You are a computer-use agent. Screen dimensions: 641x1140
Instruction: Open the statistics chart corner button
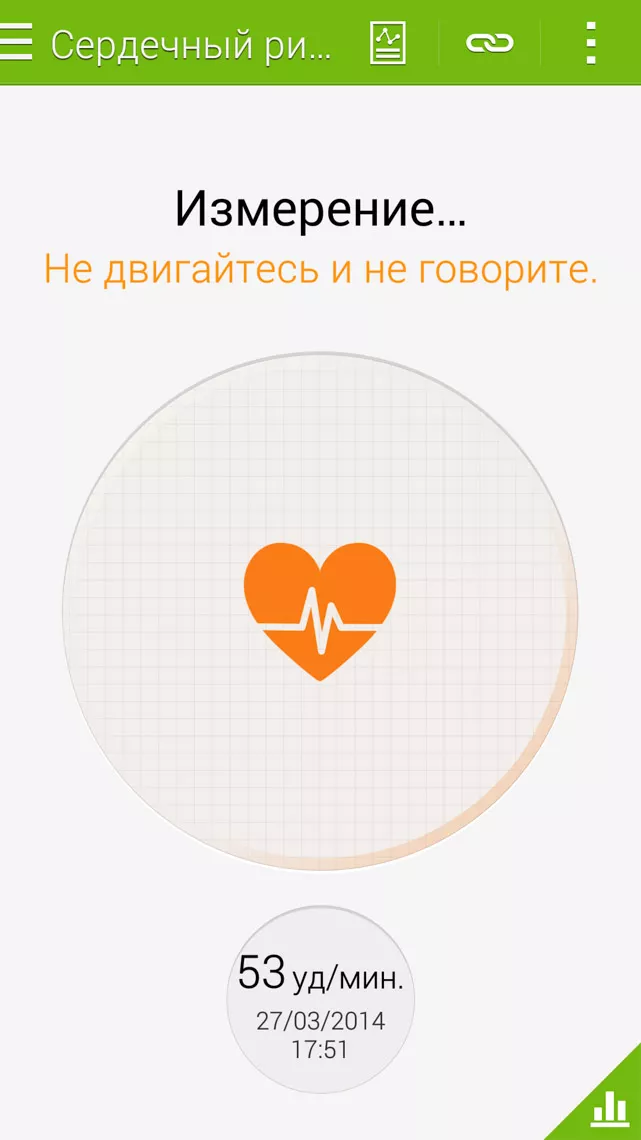(x=609, y=1108)
